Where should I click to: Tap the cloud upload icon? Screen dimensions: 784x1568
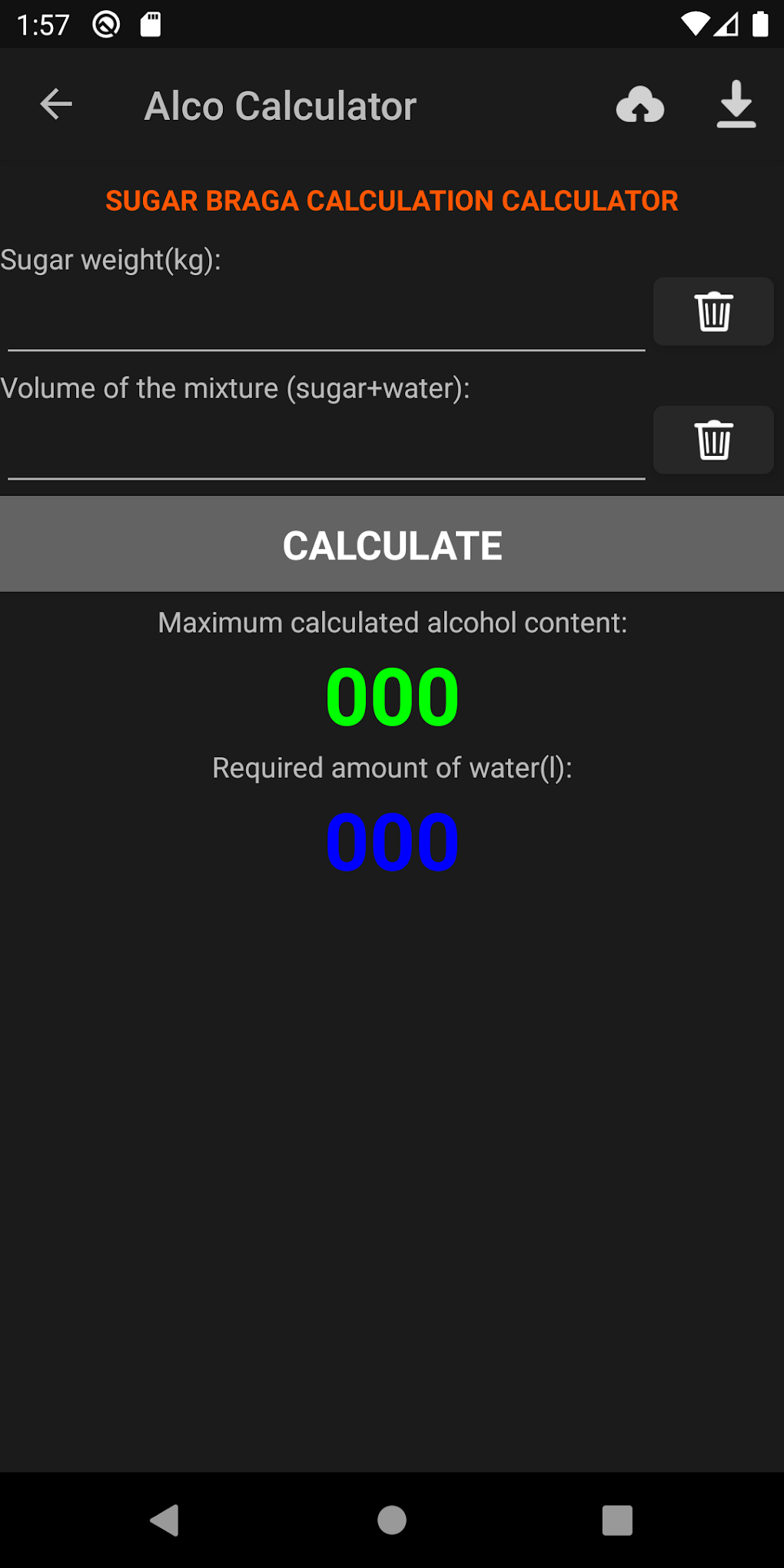click(639, 105)
